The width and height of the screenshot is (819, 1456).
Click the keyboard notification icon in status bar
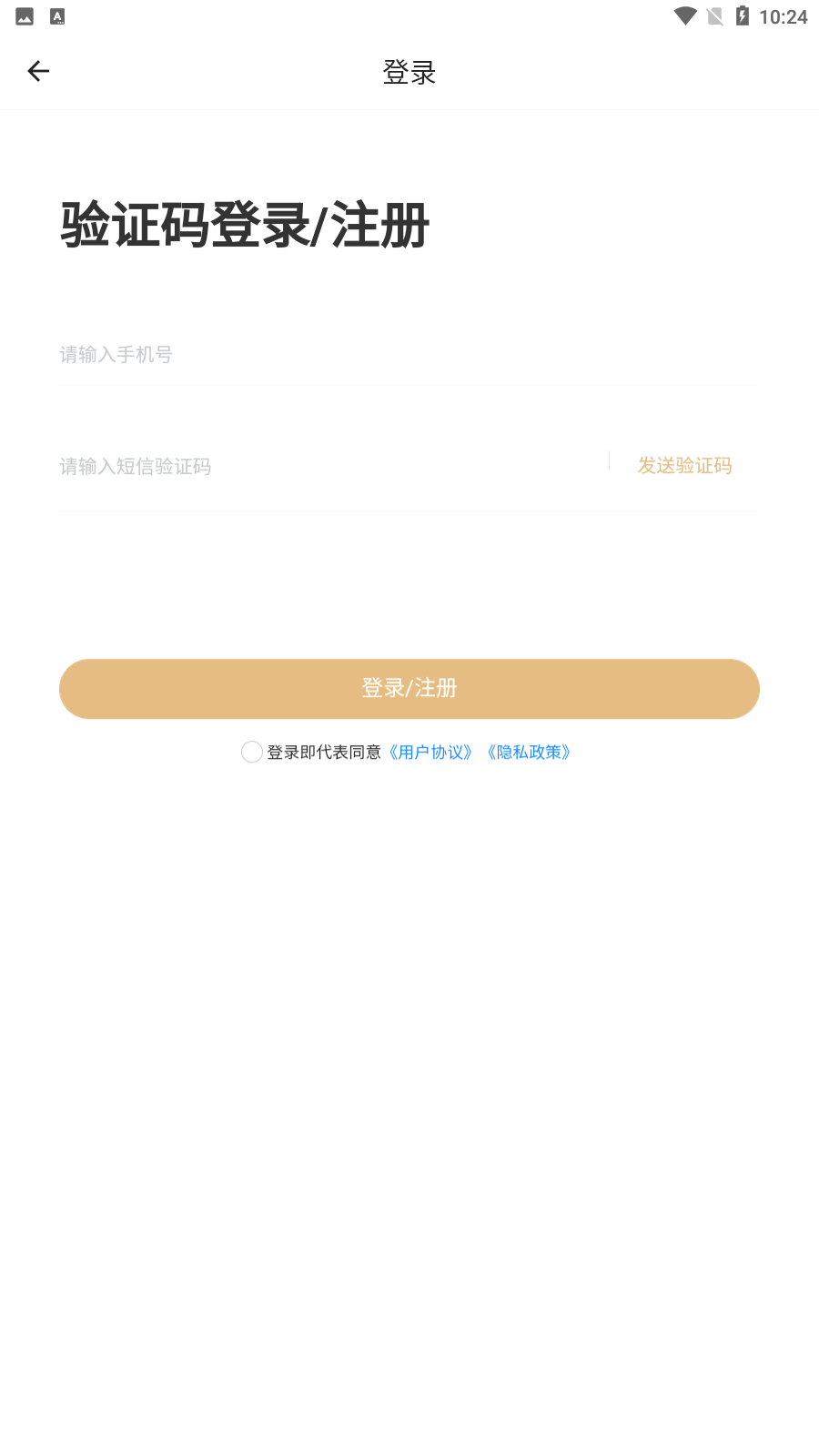click(57, 15)
